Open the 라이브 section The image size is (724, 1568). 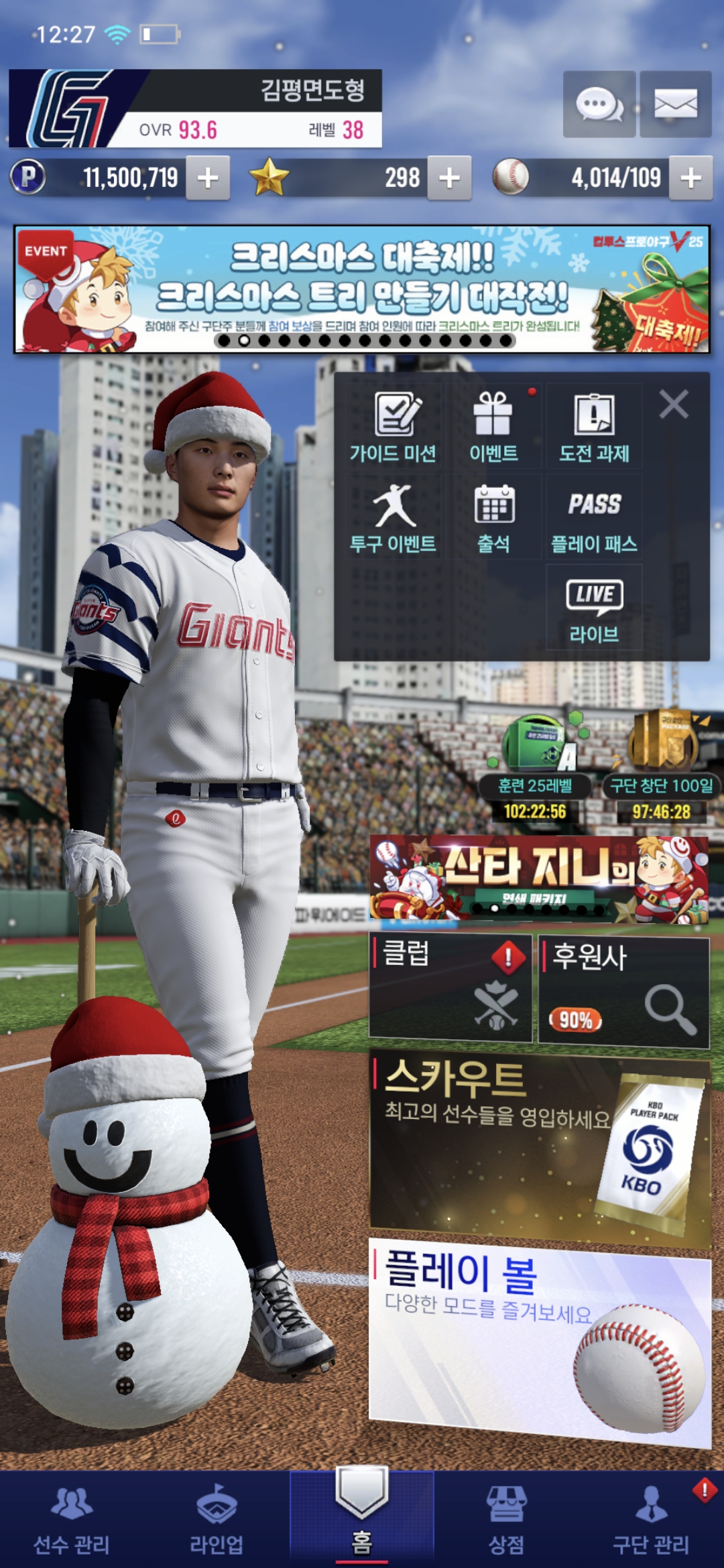[x=594, y=608]
